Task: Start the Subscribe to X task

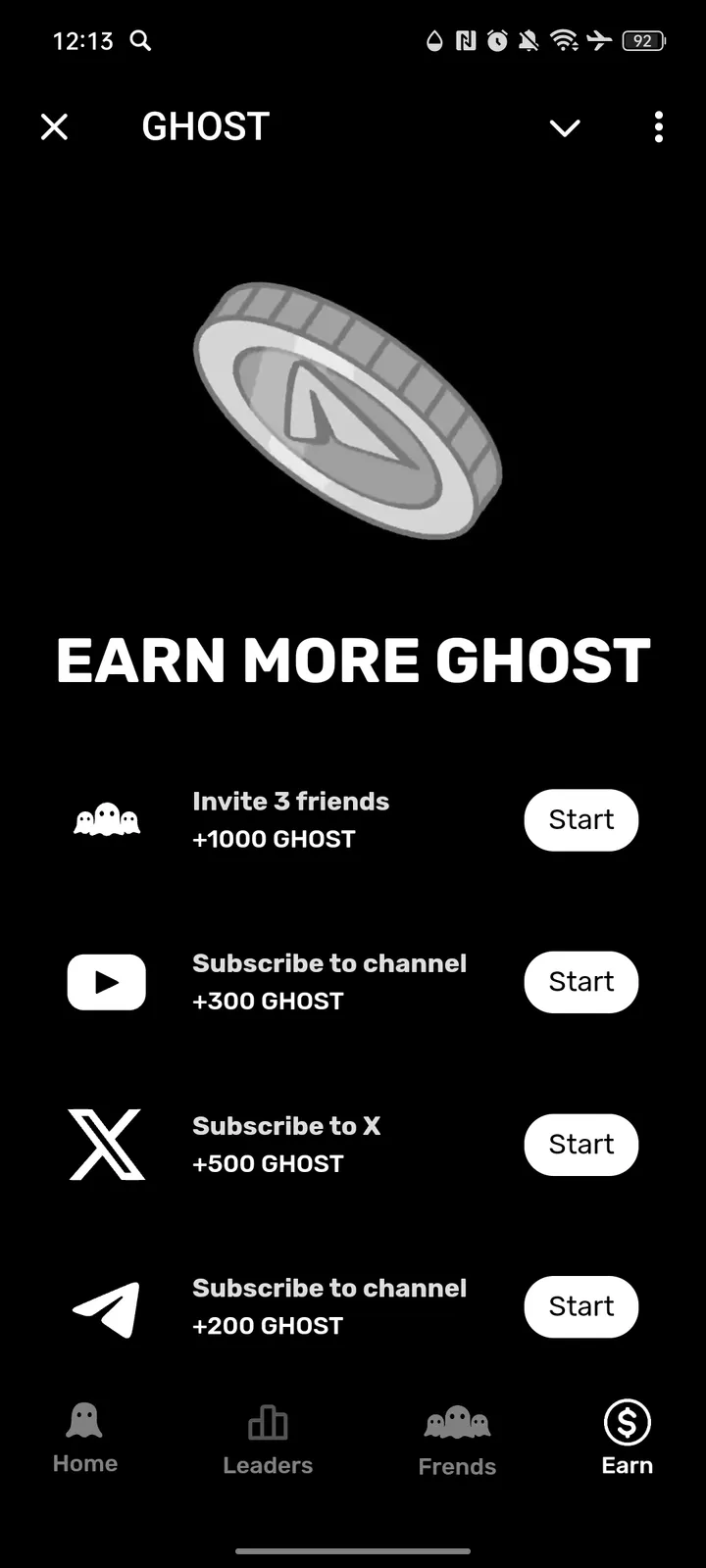Action: pos(580,1145)
